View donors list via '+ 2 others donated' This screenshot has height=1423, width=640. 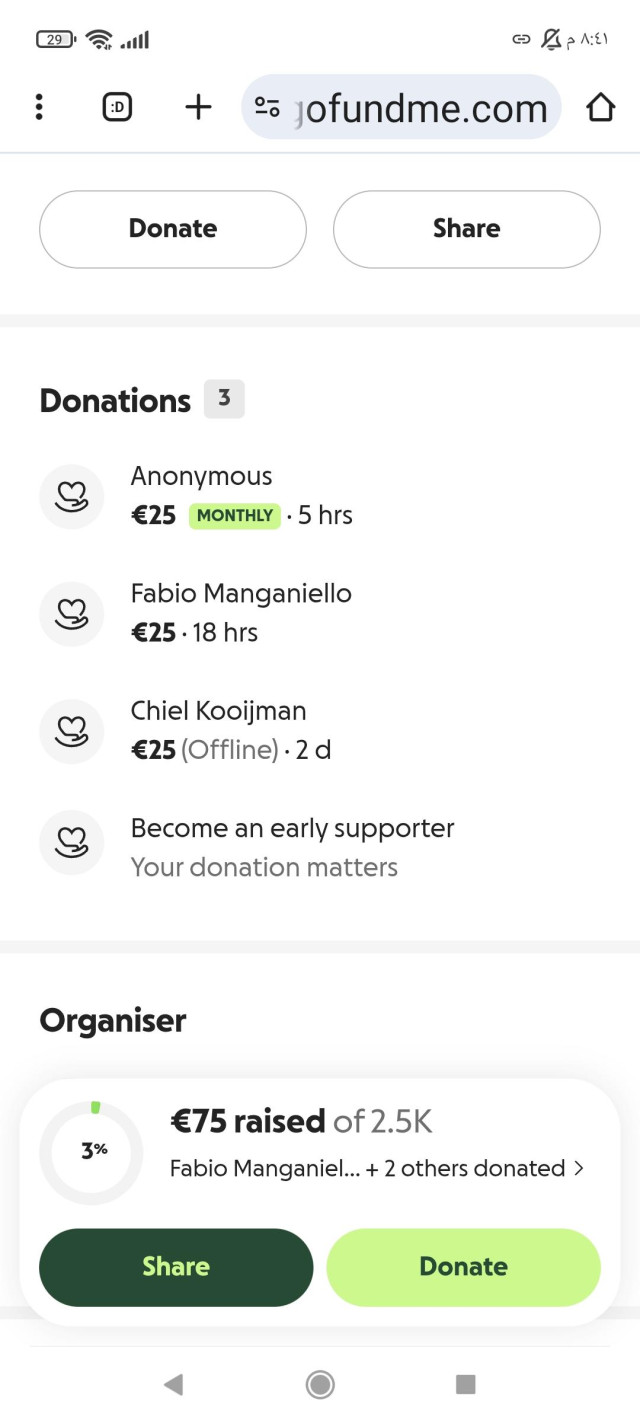(x=476, y=1168)
